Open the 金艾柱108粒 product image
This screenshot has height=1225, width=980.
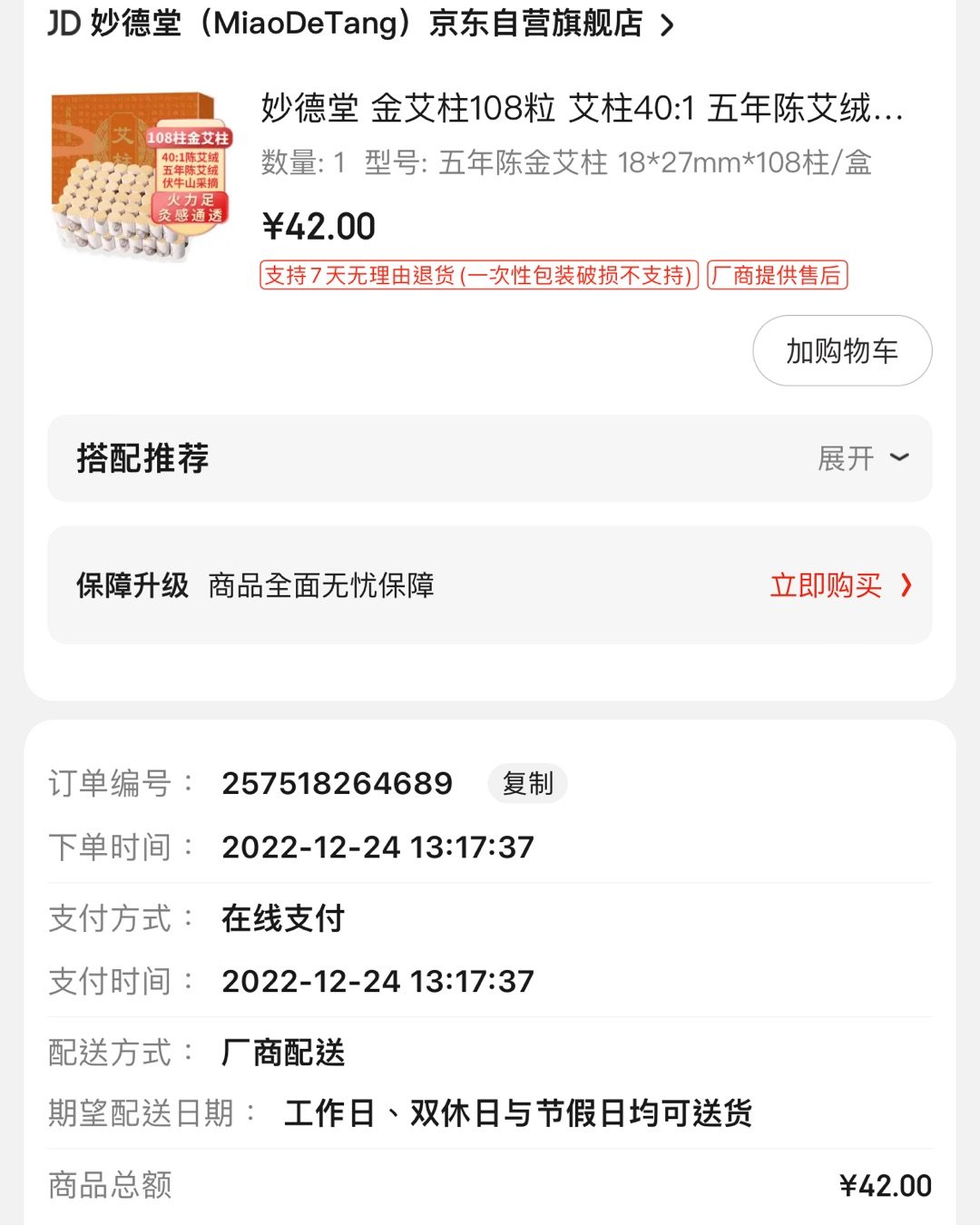141,175
